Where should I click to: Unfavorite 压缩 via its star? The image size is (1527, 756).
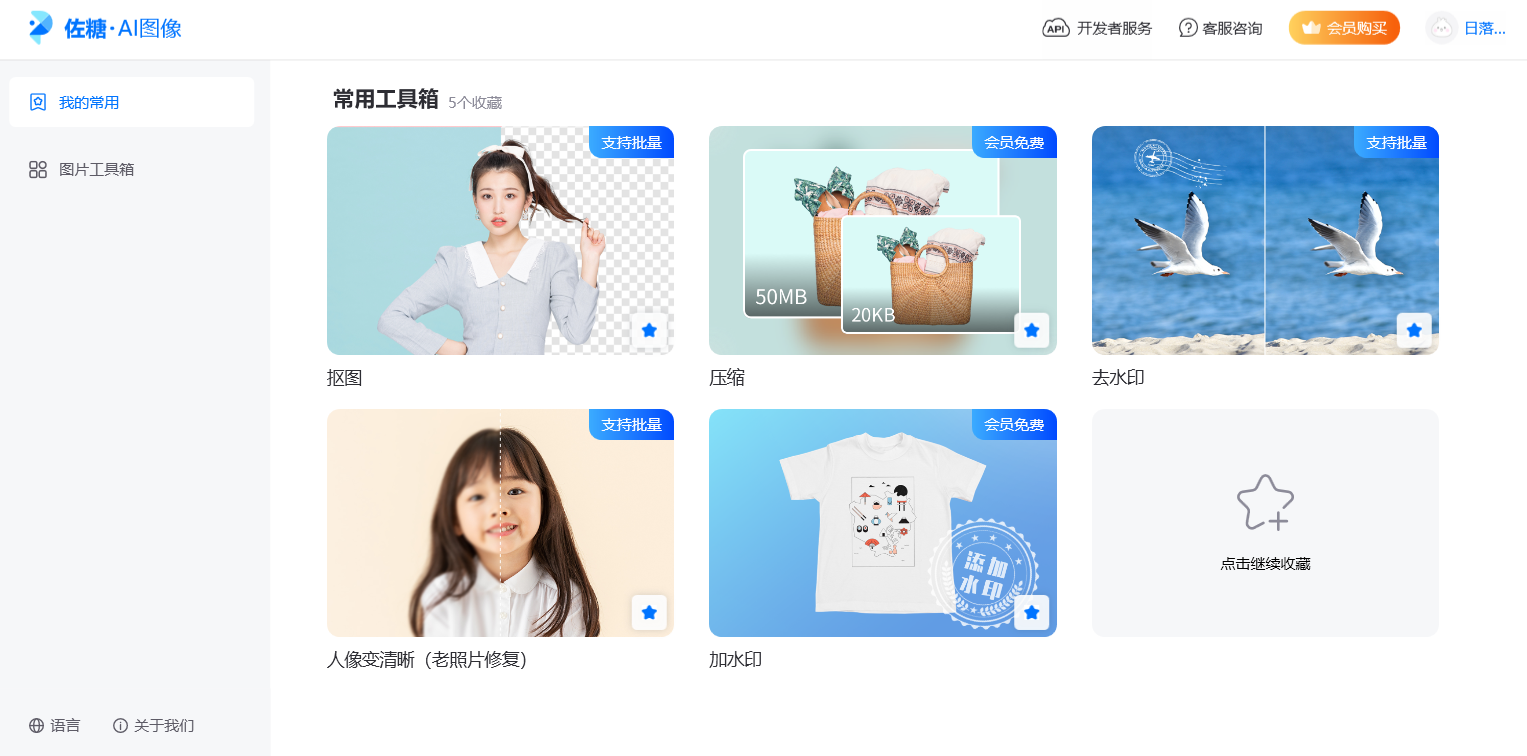tap(1032, 330)
